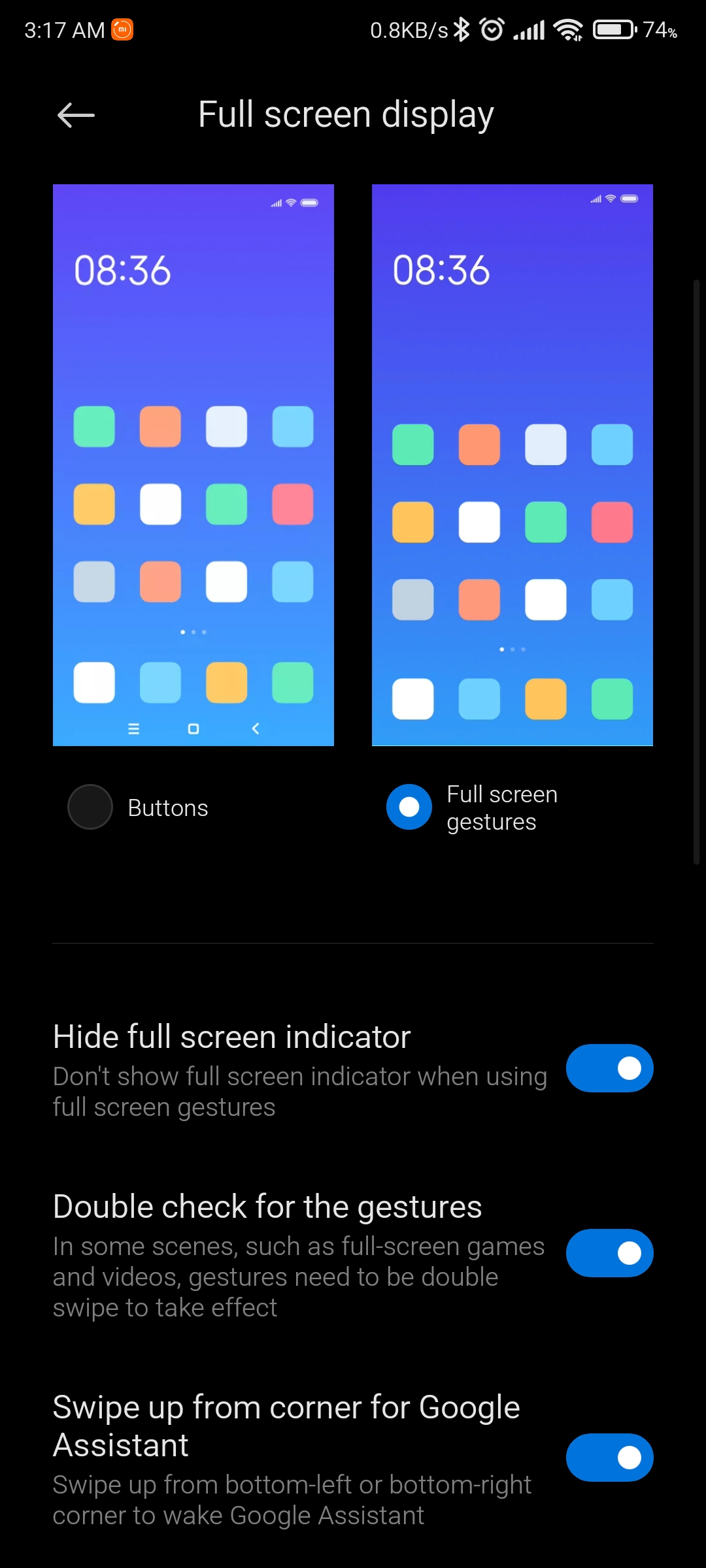Turn off Hide full screen indicator

pyautogui.click(x=610, y=1068)
